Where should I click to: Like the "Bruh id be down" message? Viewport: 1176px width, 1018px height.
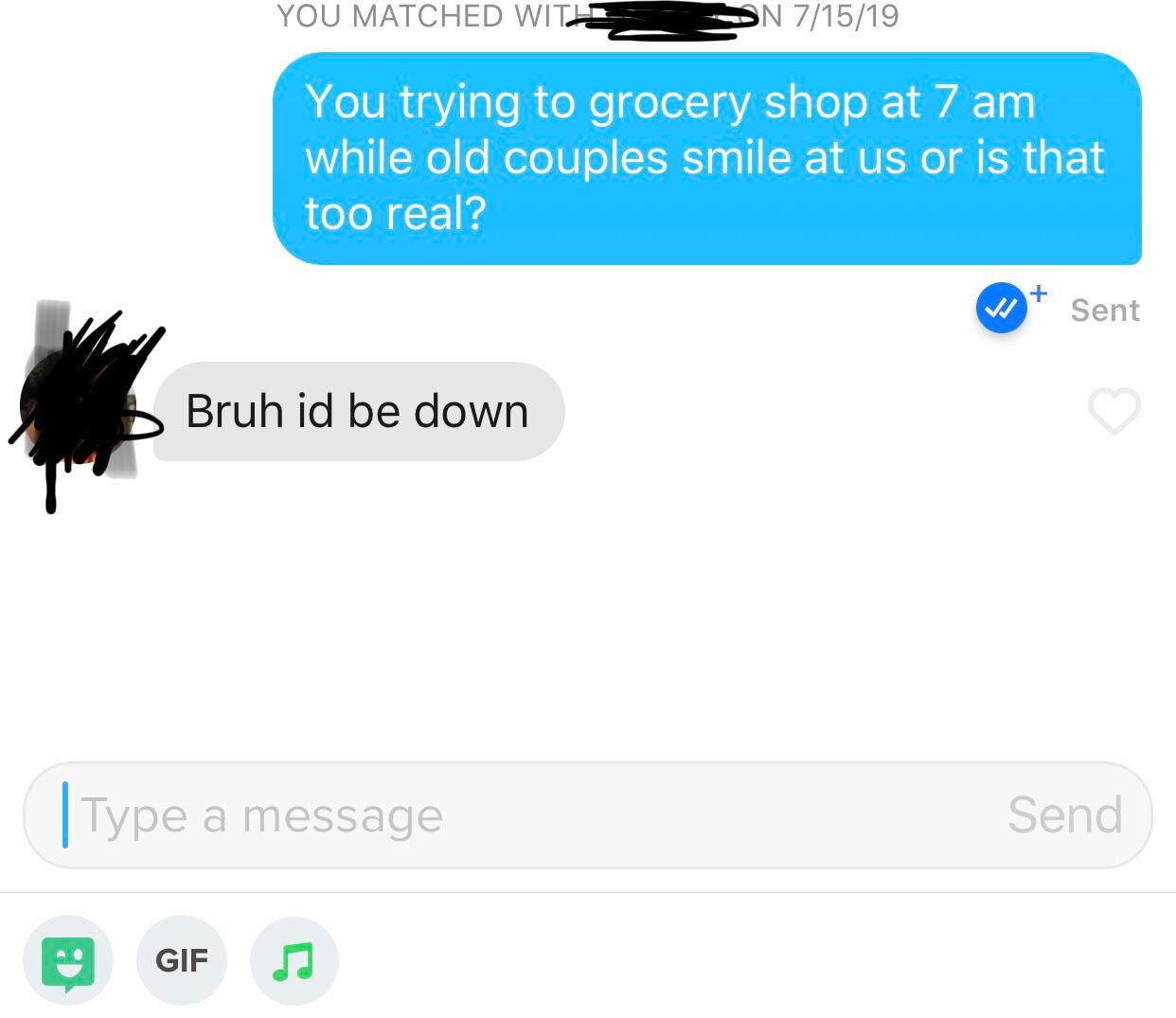[1114, 411]
